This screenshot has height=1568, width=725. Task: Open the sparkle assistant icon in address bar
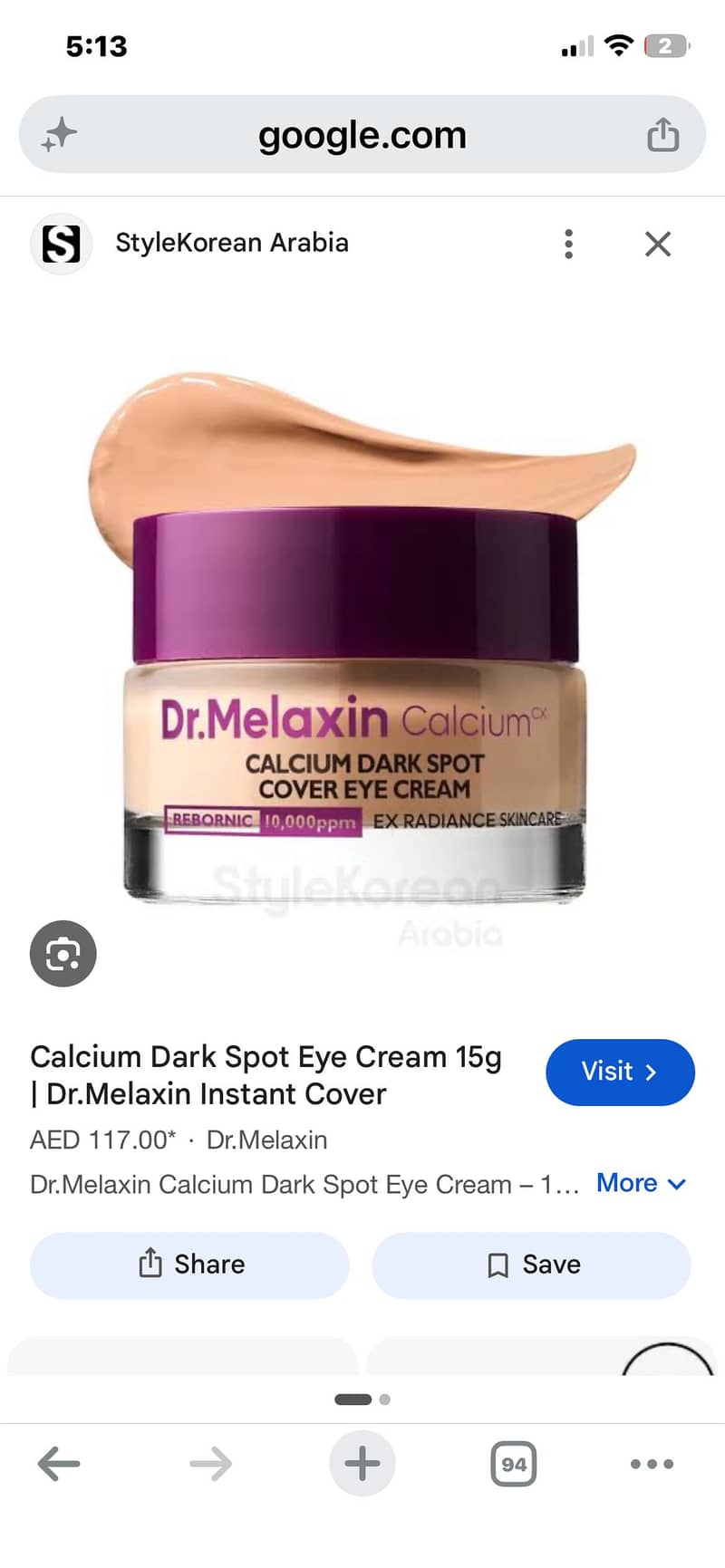point(60,135)
